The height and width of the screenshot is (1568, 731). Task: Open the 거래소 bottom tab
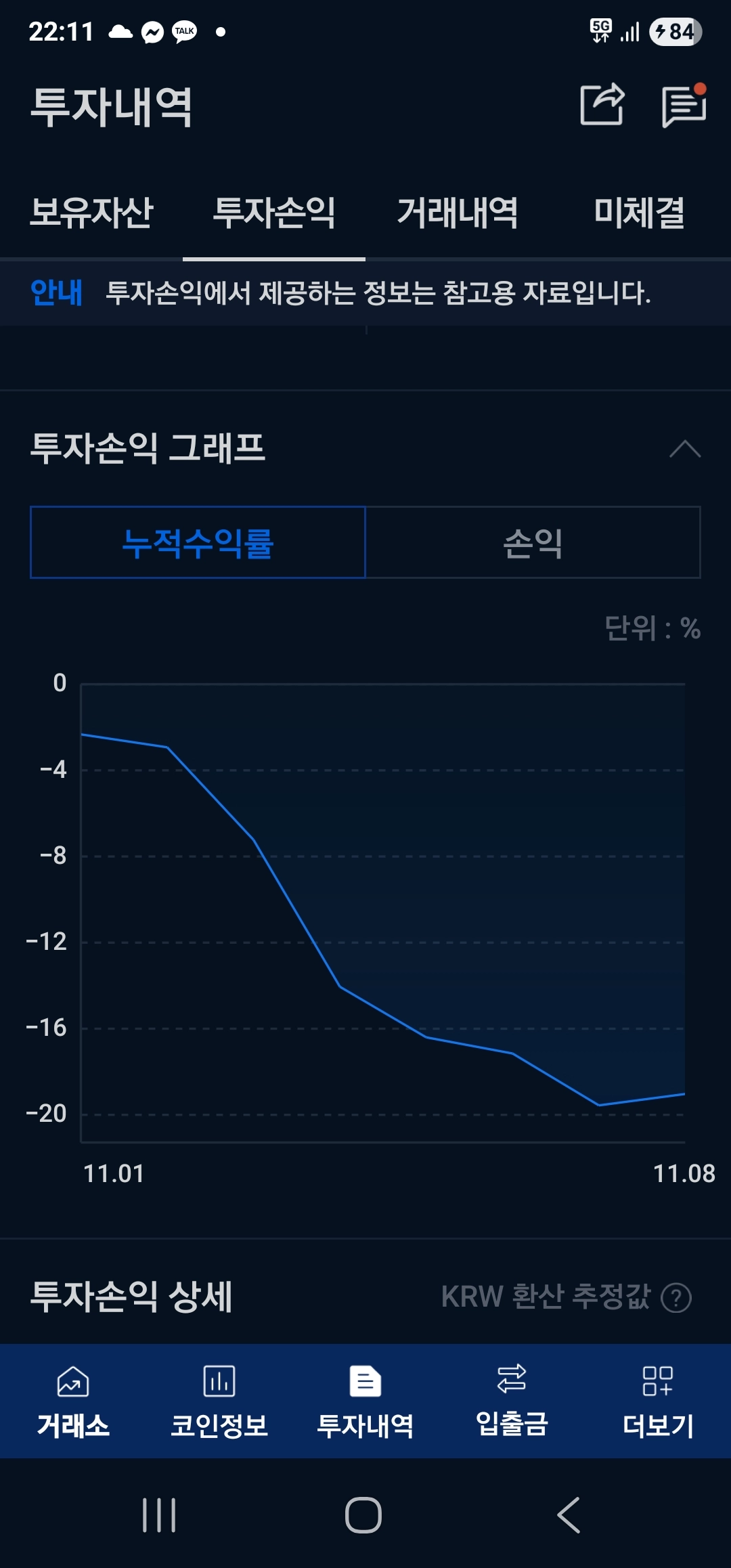tap(73, 1401)
